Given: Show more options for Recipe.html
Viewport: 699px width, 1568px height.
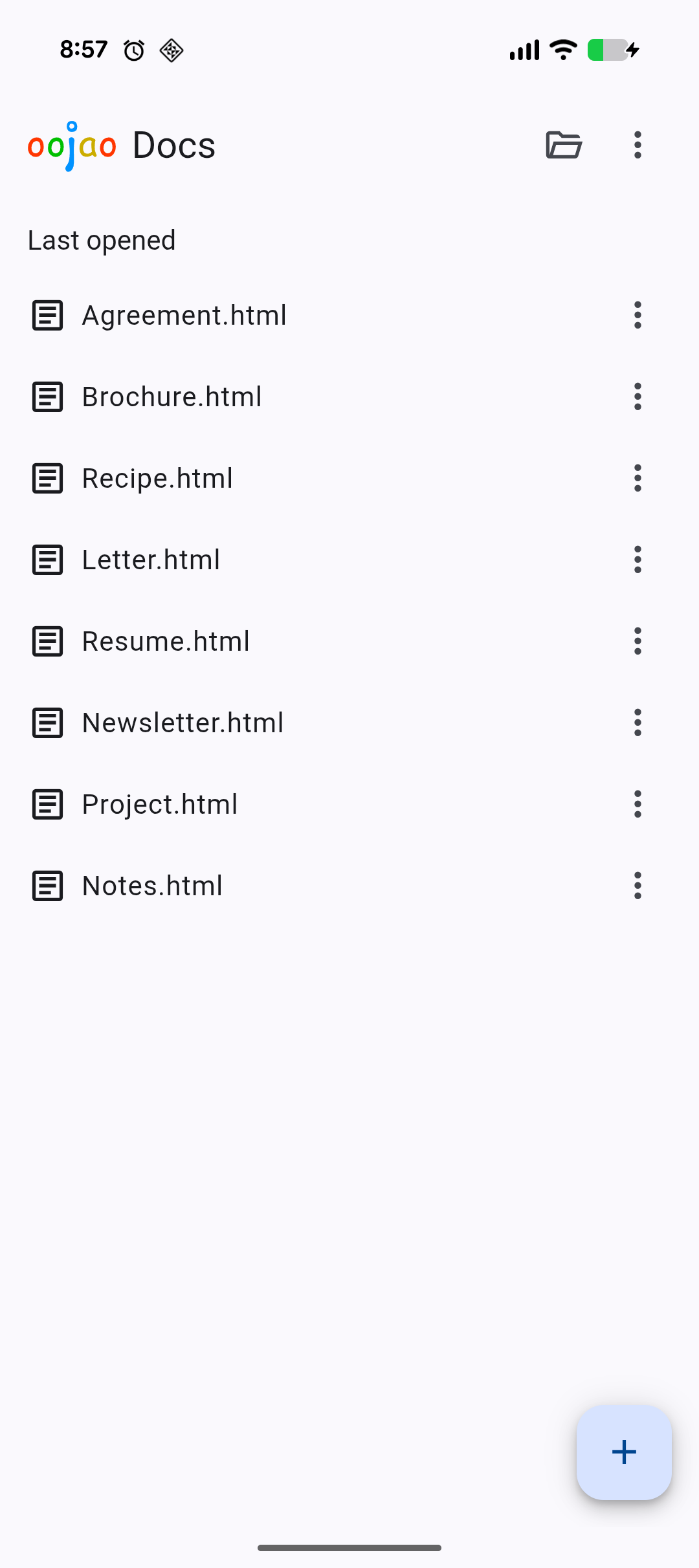Looking at the screenshot, I should [x=638, y=479].
